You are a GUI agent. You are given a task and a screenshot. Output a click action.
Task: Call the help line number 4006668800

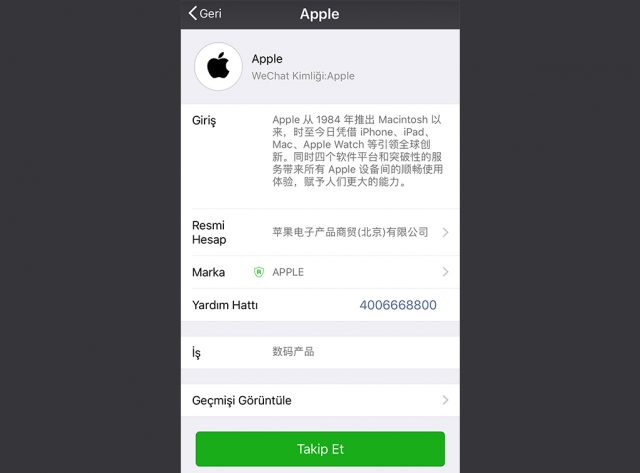[x=397, y=305]
